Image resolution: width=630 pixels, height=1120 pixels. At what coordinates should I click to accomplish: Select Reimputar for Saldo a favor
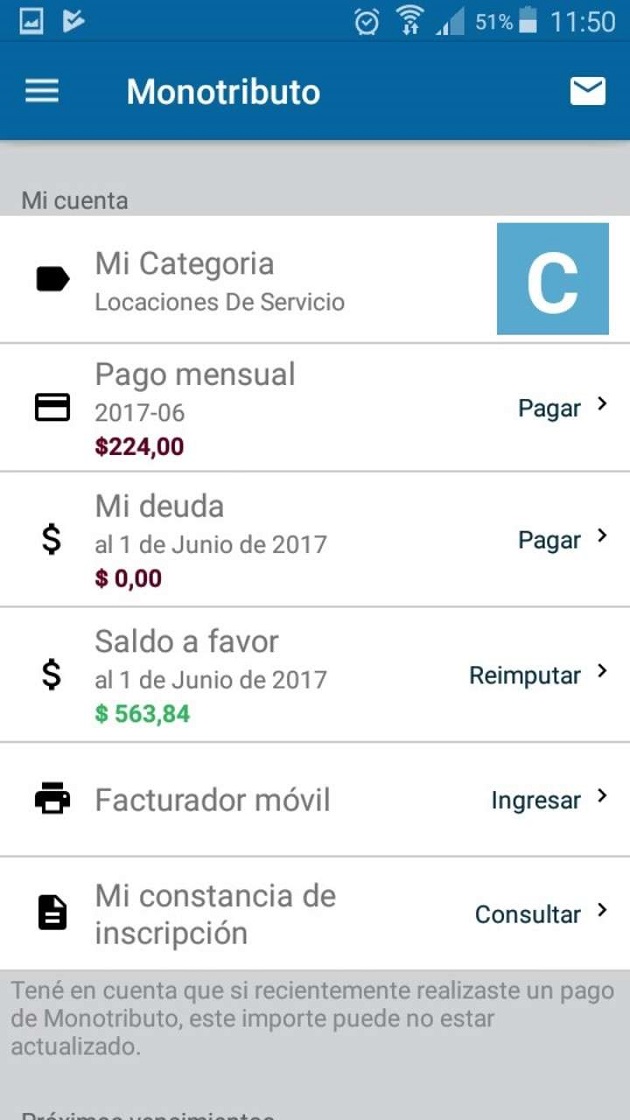pos(537,674)
